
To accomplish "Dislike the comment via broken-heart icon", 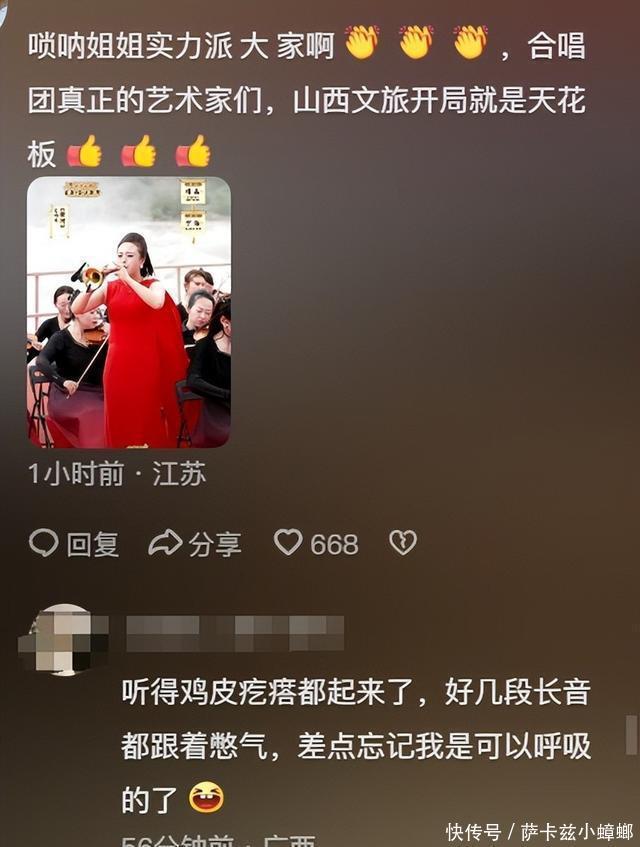I will 403,542.
